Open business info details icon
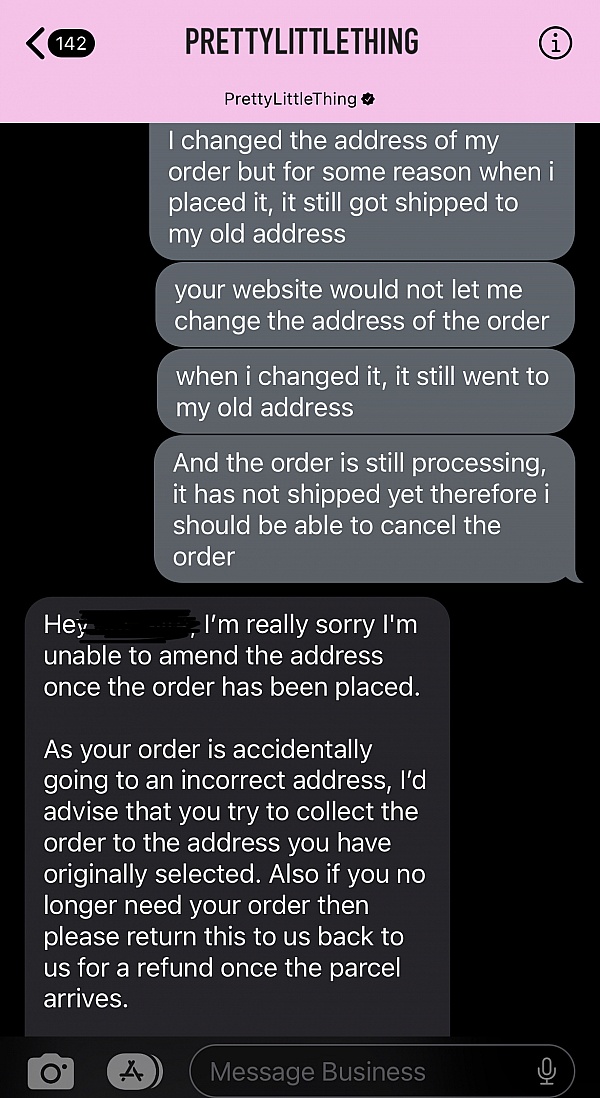This screenshot has height=1098, width=600. pos(554,43)
